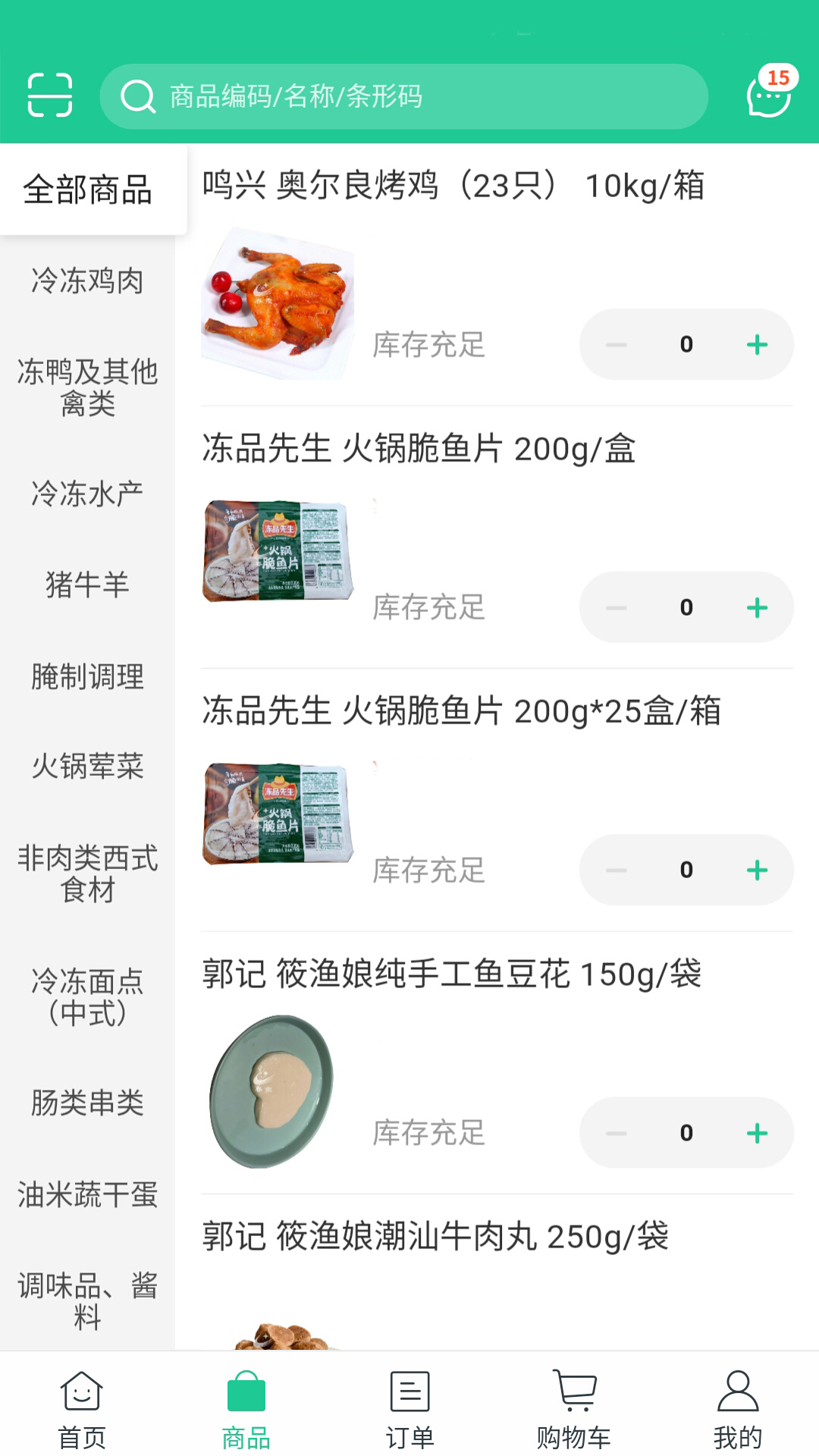Tap the 商品 products bag icon

[x=246, y=1399]
